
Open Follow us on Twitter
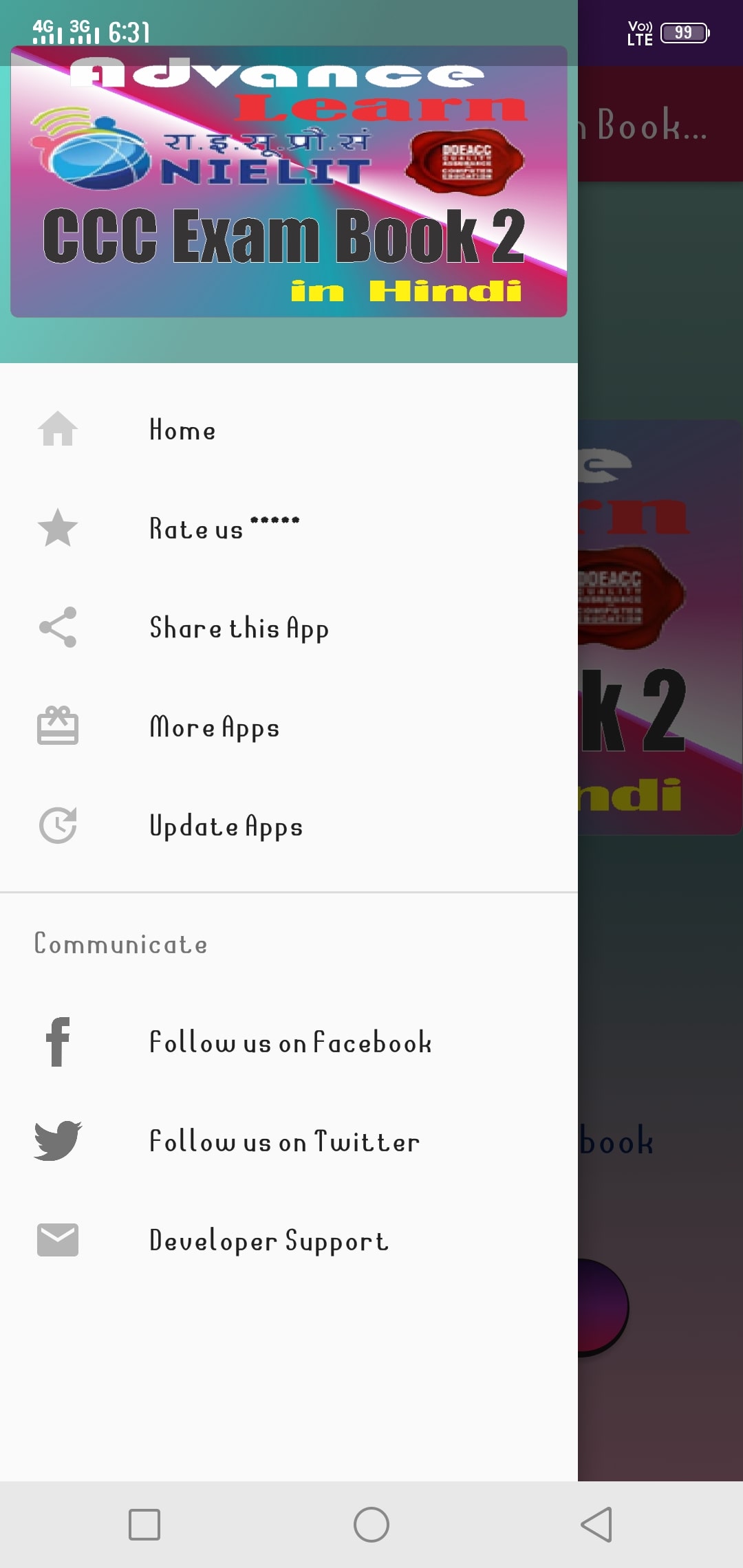pos(284,1142)
